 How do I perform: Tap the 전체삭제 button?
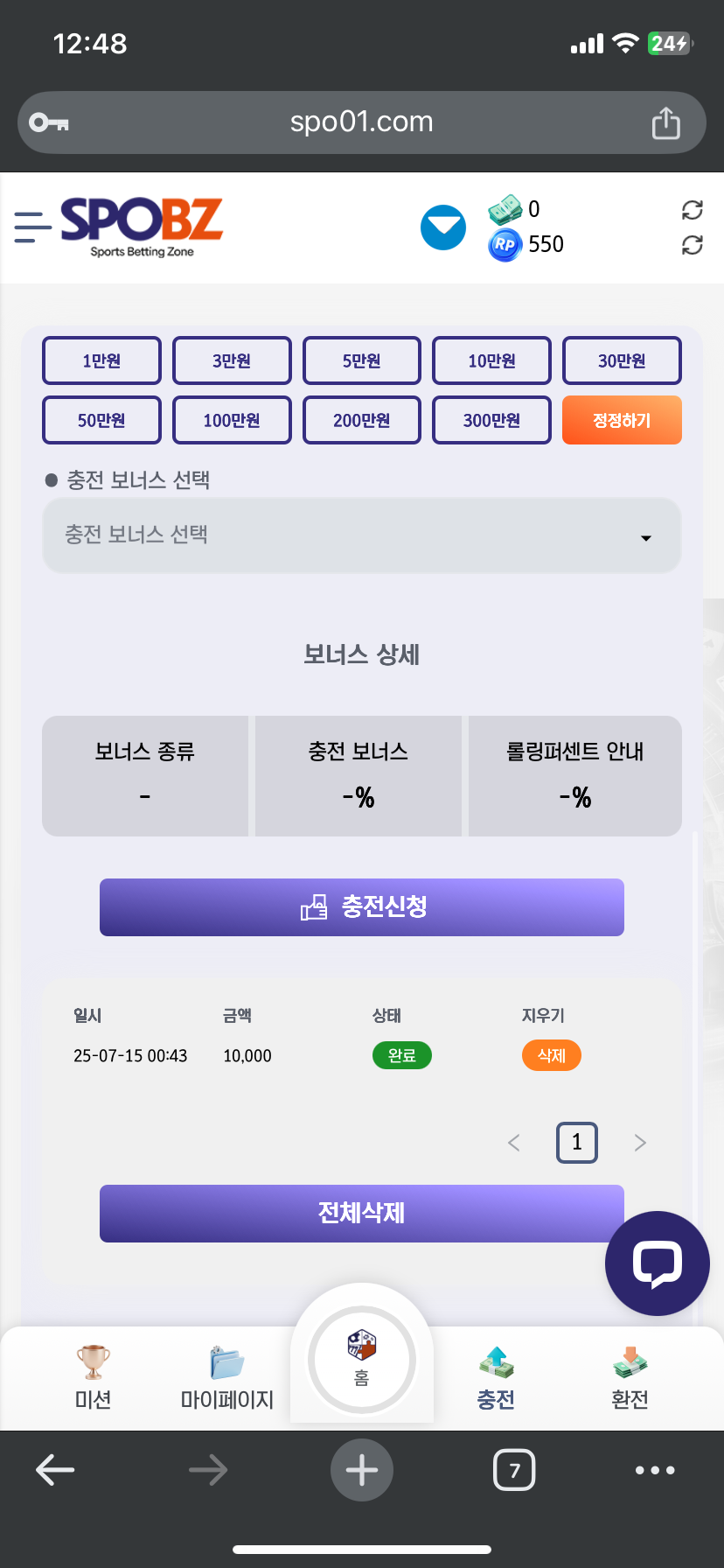coord(361,1214)
